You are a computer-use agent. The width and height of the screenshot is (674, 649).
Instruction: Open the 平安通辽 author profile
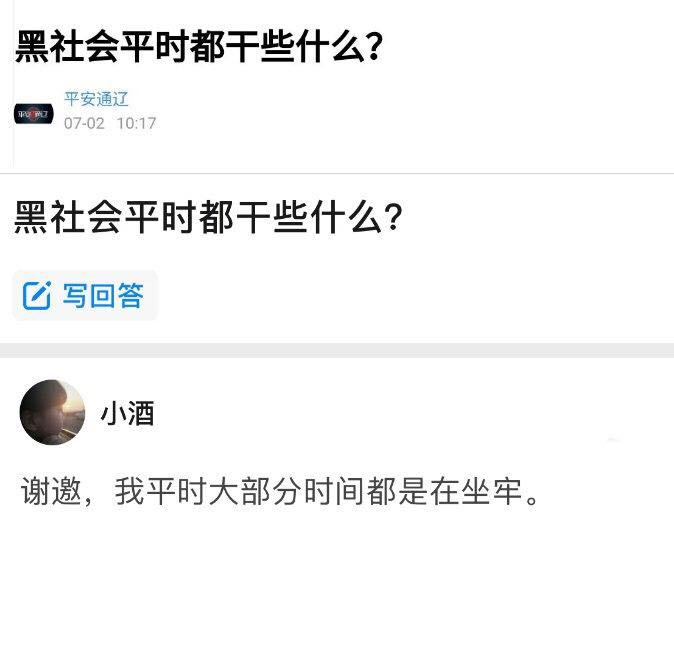[96, 100]
